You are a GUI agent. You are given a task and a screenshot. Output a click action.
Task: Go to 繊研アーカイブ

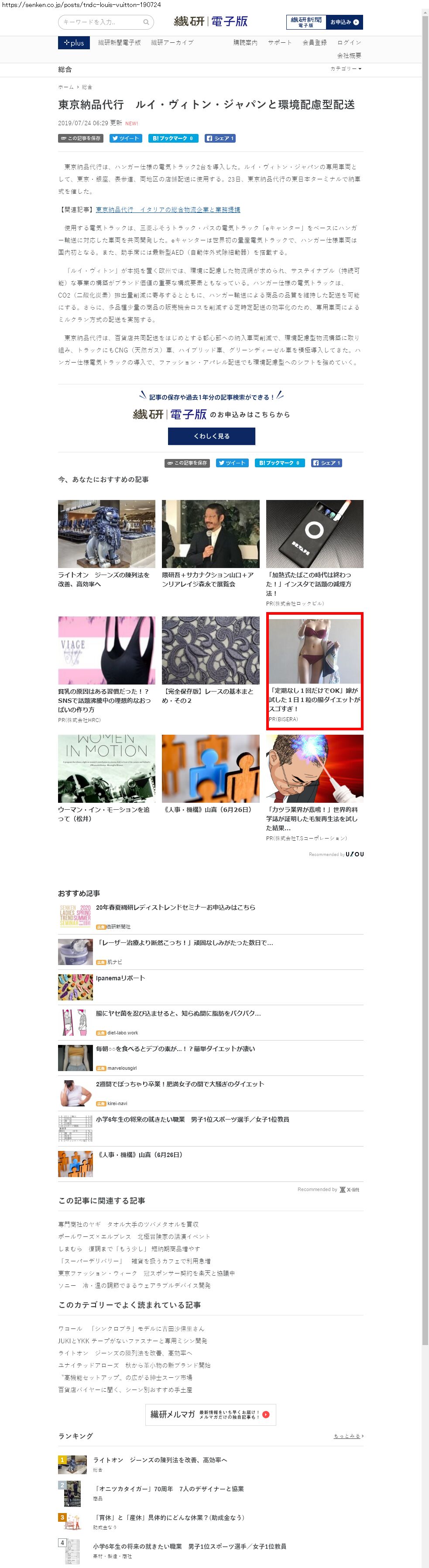172,43
